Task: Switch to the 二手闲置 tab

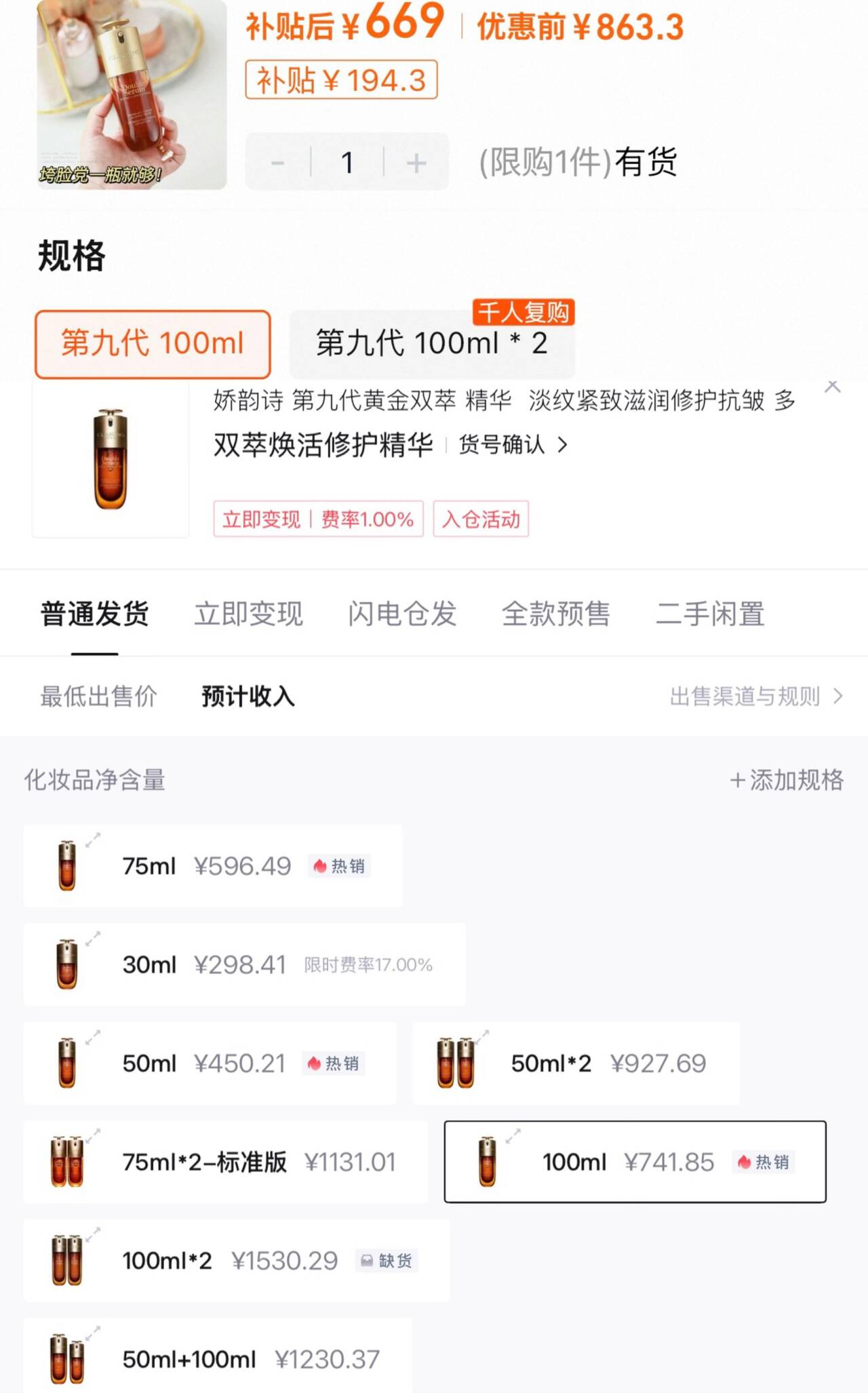Action: [710, 614]
